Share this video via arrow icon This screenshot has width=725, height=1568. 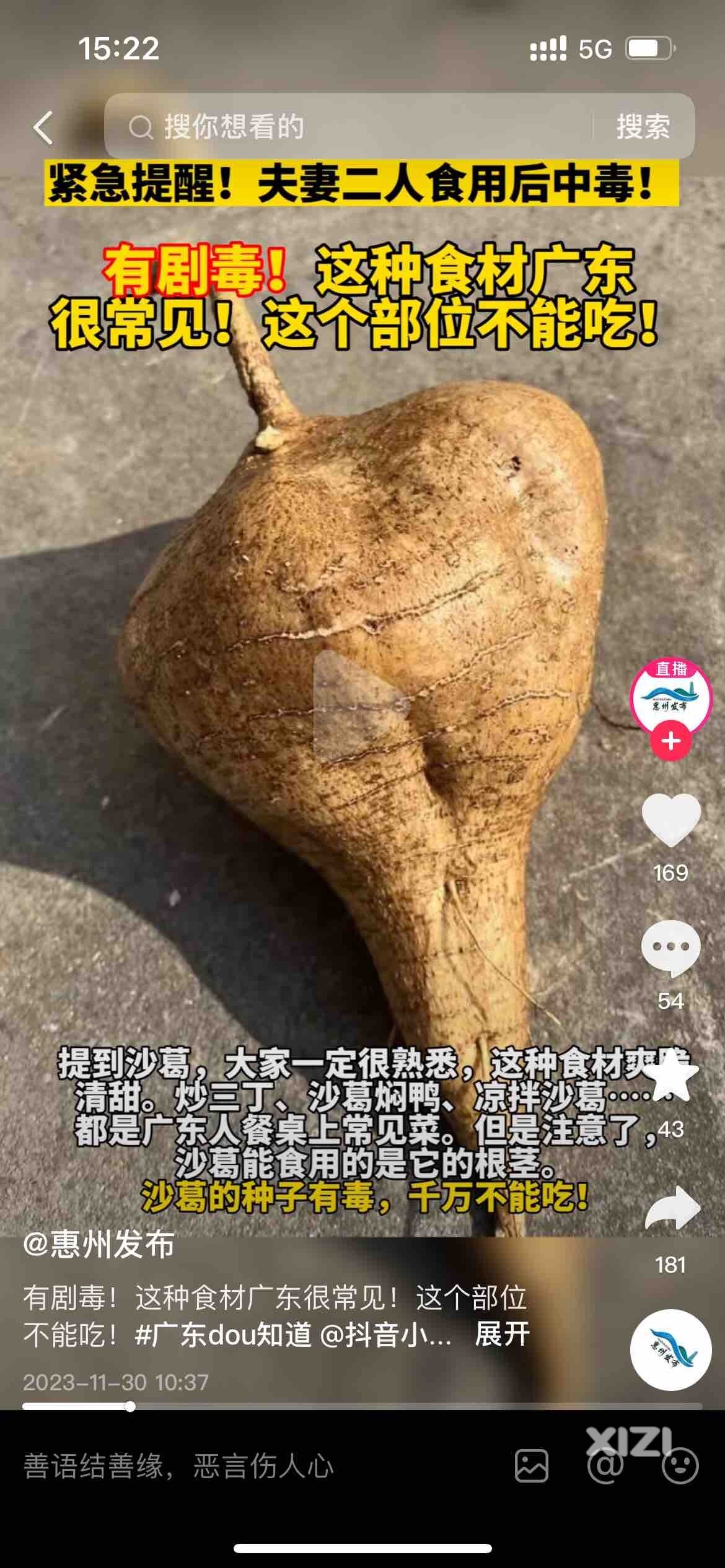(x=670, y=1209)
